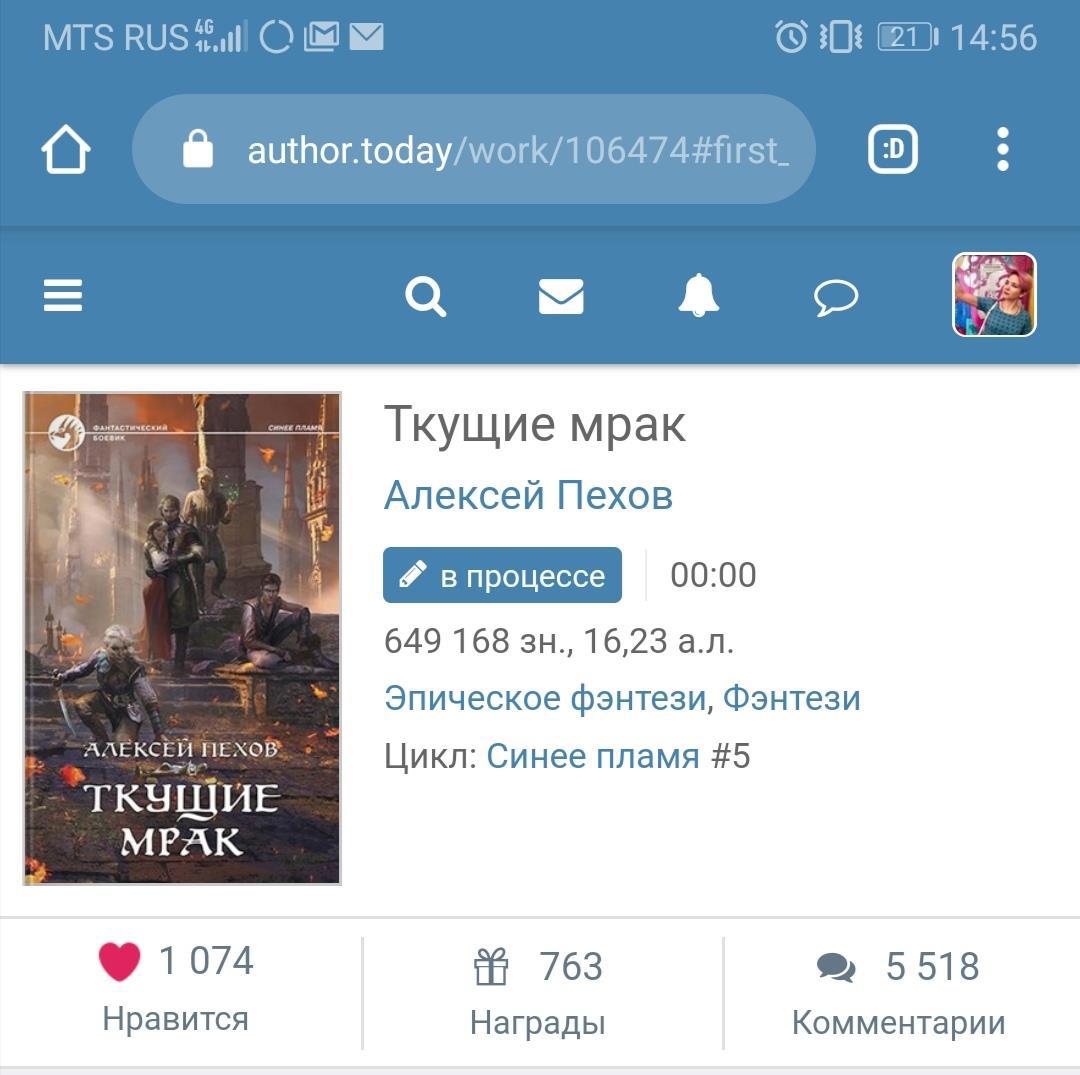View the Ткущие мрак book cover
This screenshot has width=1080, height=1075.
(182, 638)
